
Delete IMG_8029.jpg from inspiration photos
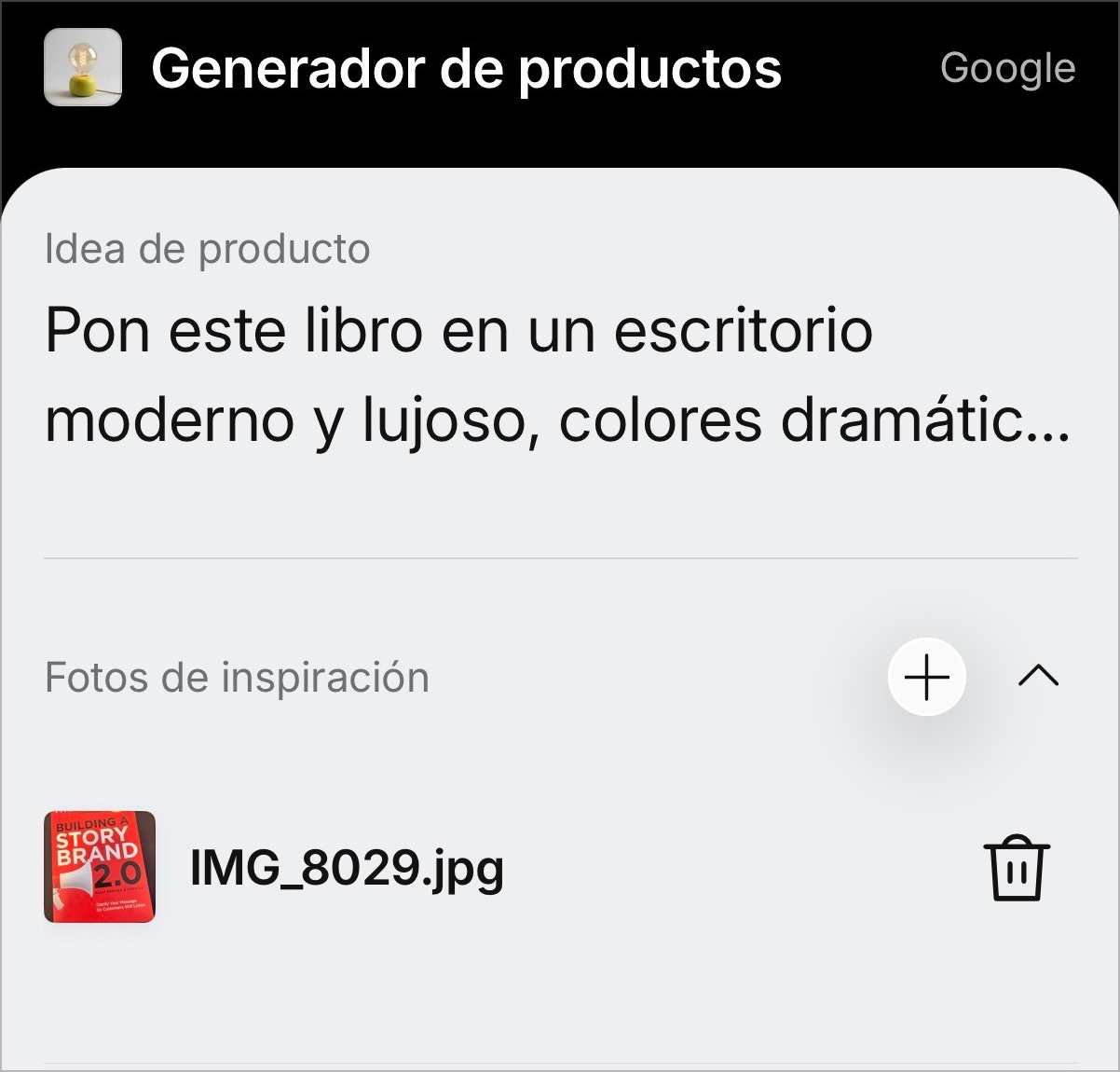point(1016,868)
